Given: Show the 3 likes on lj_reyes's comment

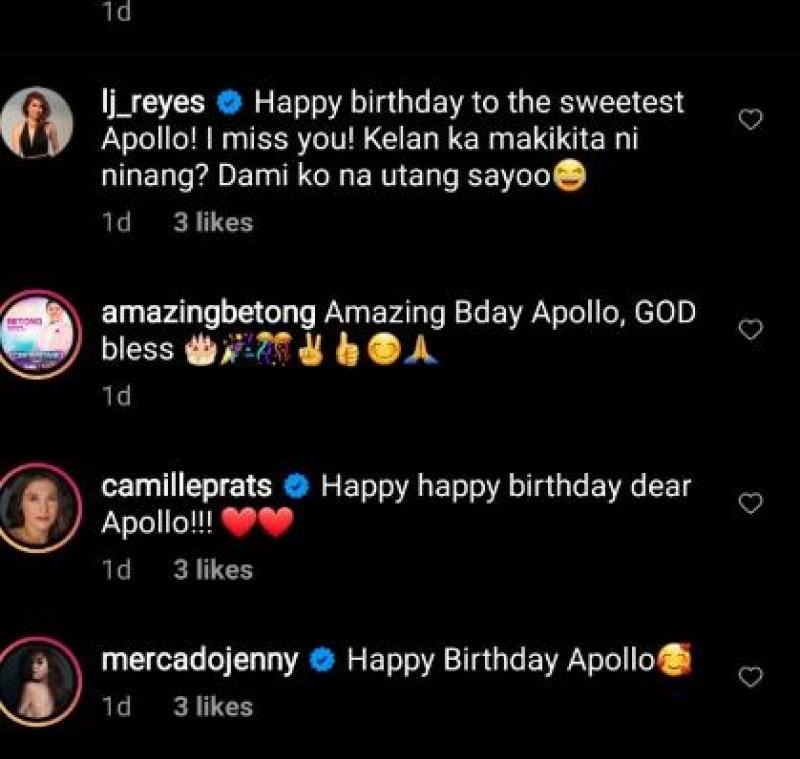Looking at the screenshot, I should coord(212,223).
